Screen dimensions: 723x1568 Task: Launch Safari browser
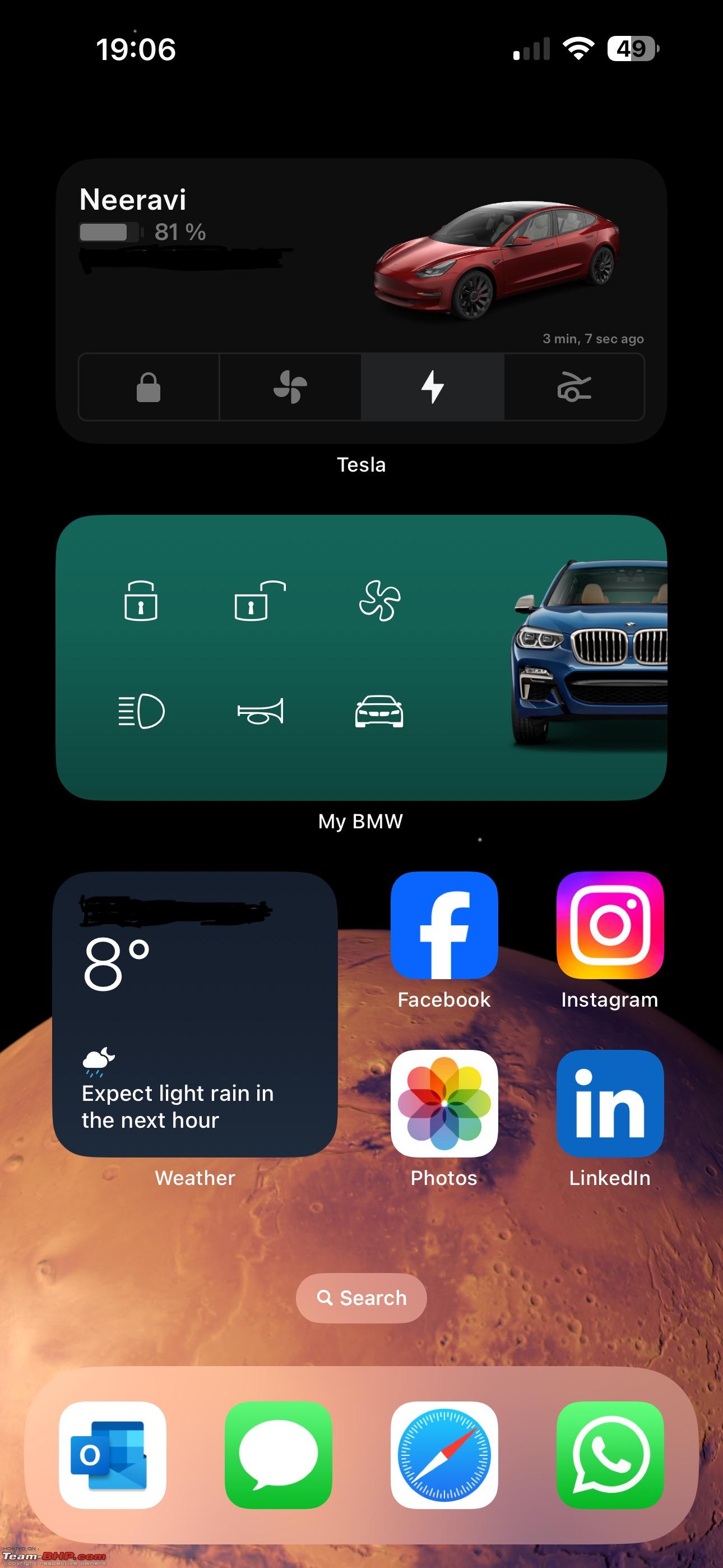click(444, 1455)
